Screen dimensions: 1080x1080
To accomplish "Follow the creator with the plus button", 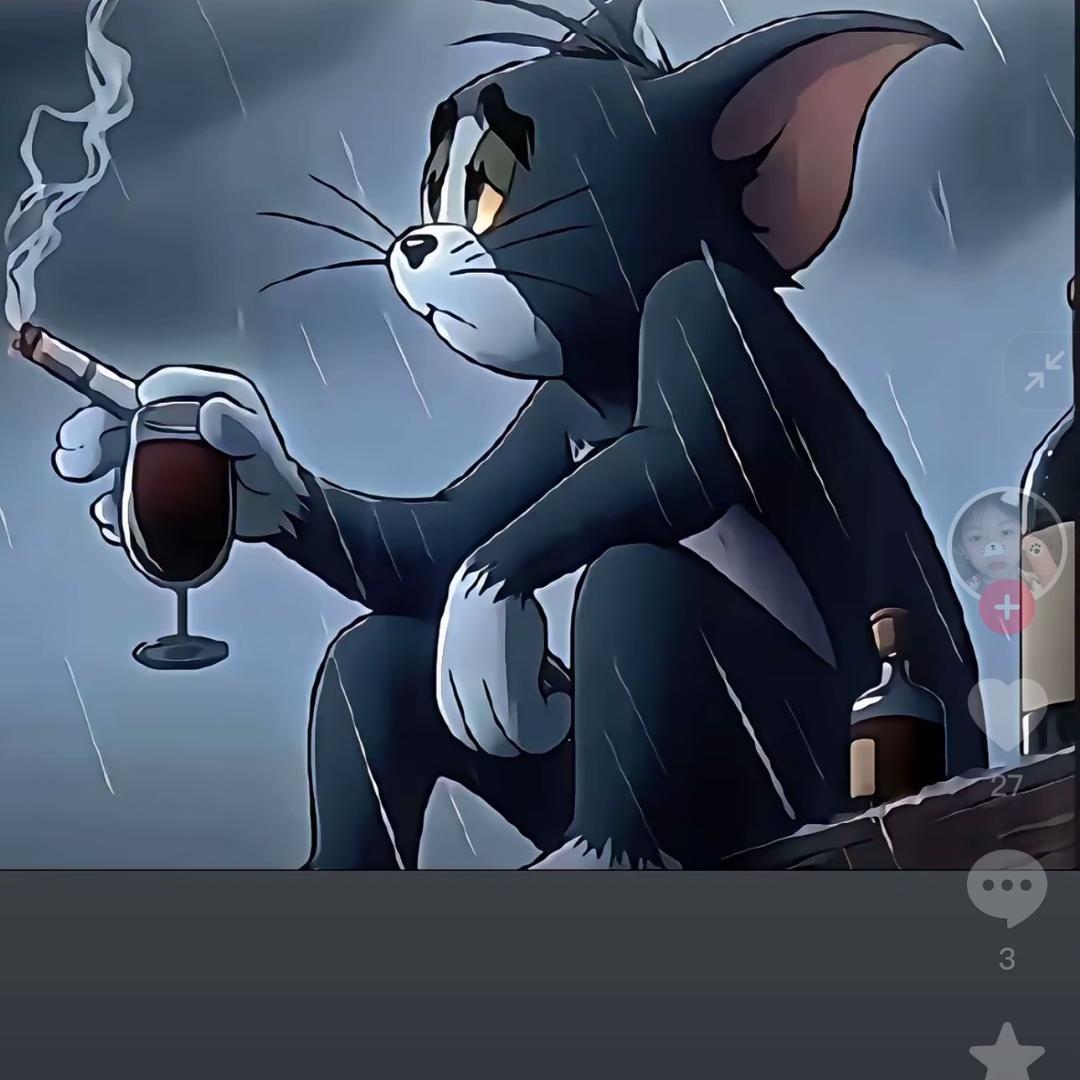I will [1007, 608].
